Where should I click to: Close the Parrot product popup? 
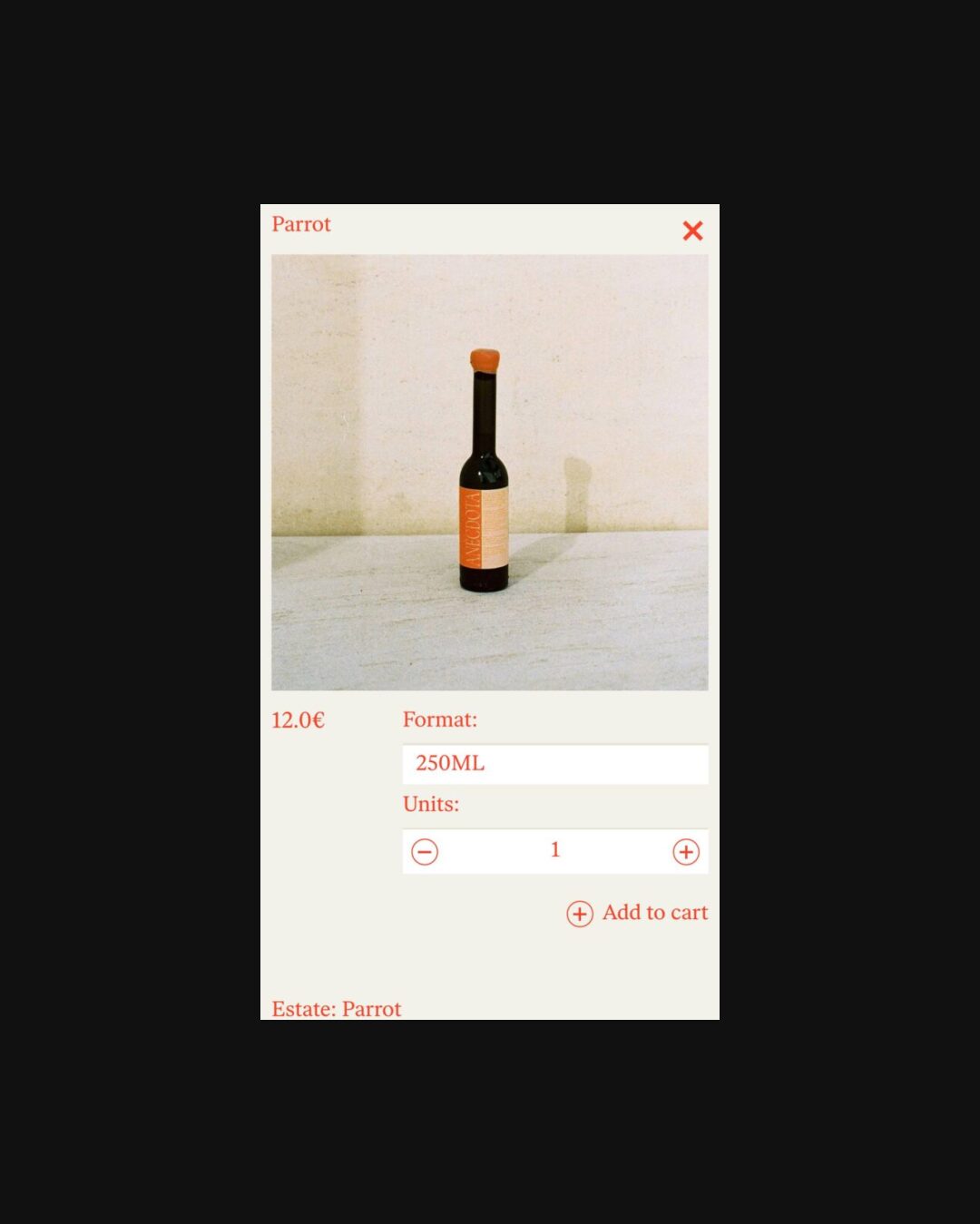[692, 231]
